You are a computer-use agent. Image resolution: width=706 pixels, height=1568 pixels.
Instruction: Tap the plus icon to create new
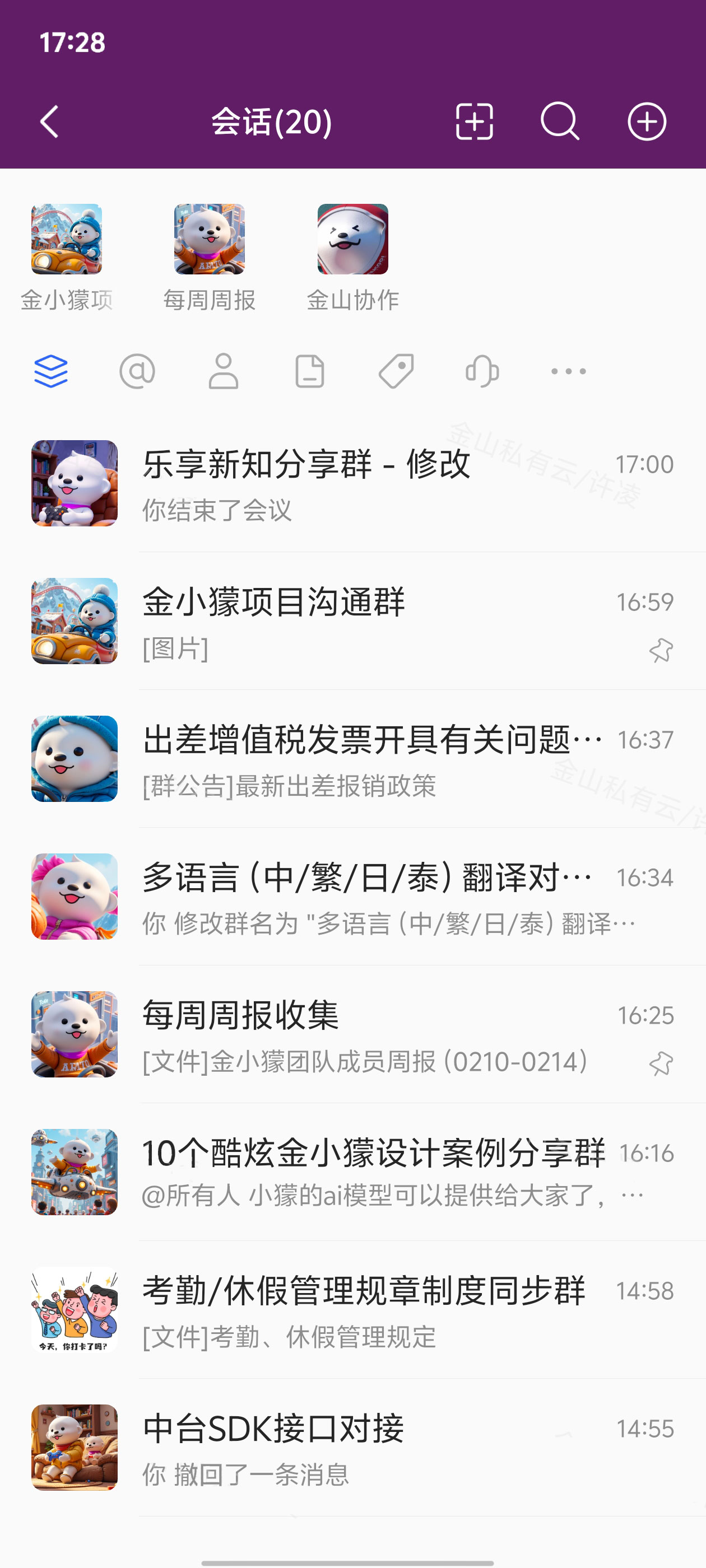(x=646, y=122)
